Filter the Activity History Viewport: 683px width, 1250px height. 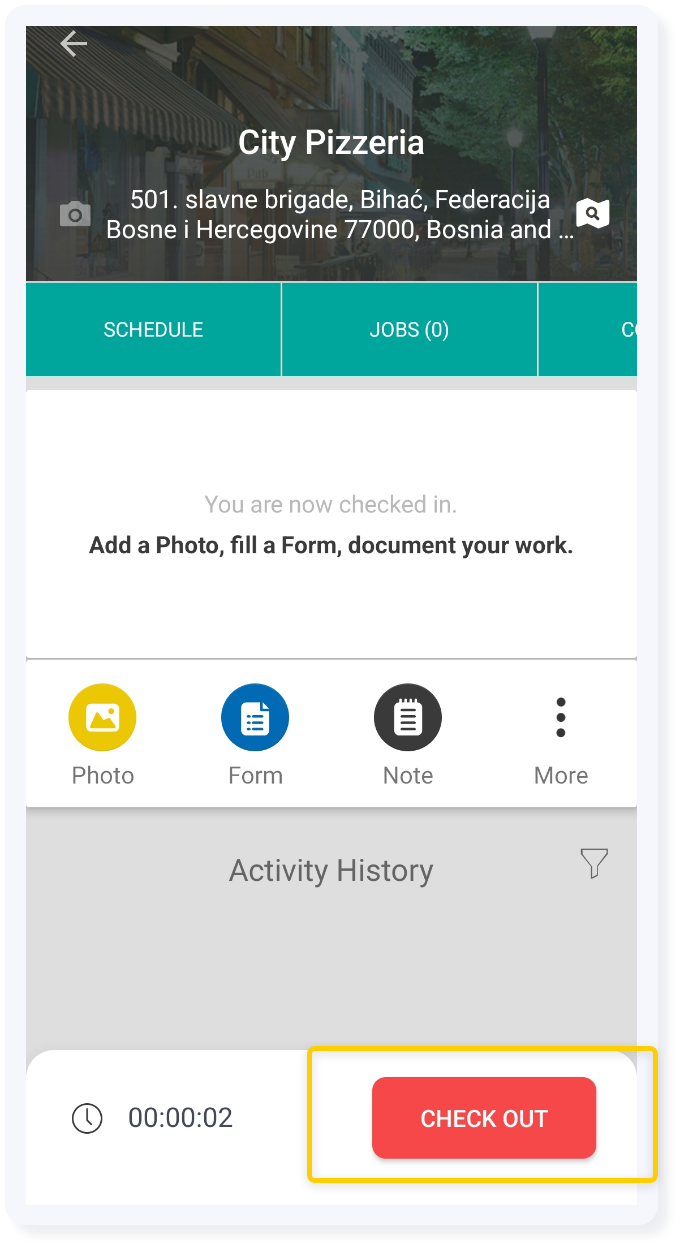click(594, 863)
